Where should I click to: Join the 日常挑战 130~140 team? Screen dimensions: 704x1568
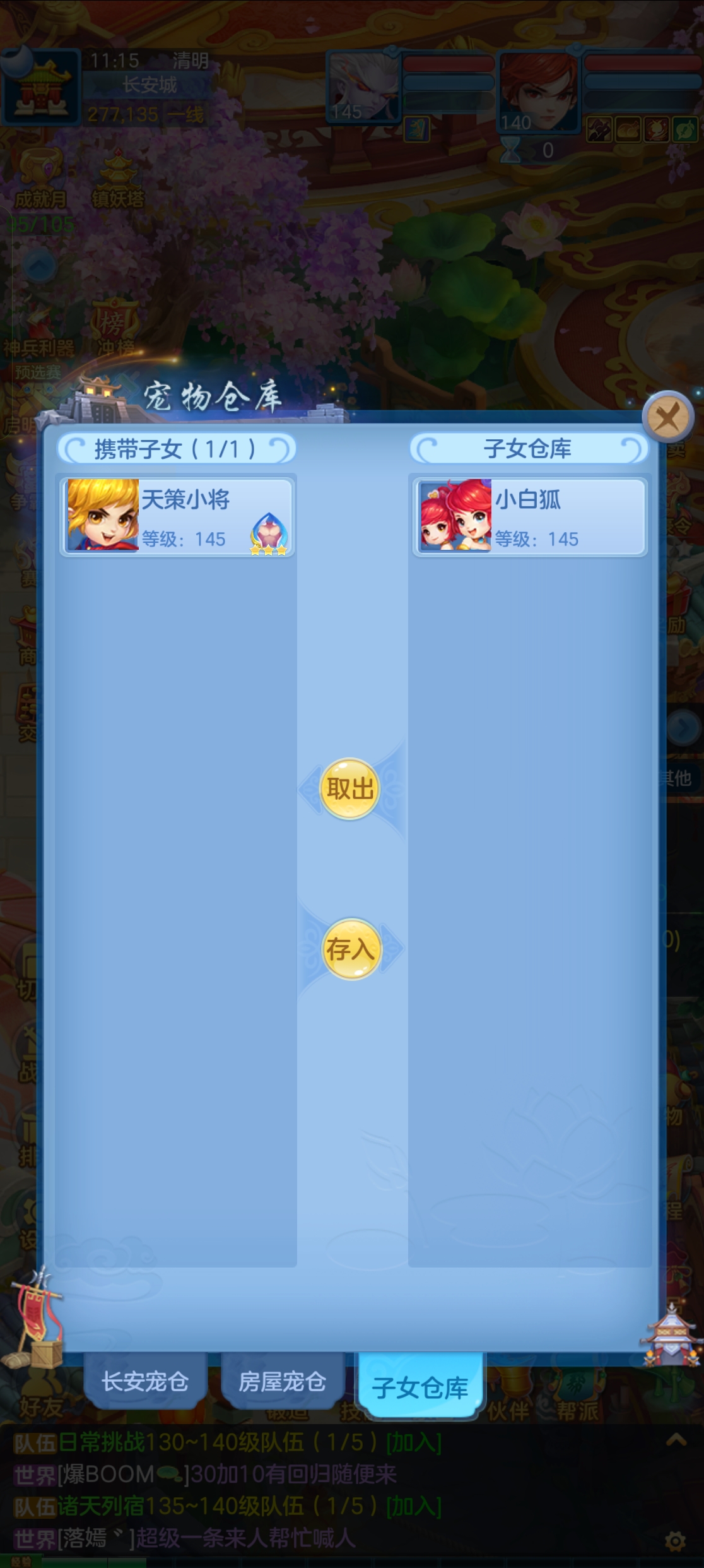pyautogui.click(x=413, y=1442)
